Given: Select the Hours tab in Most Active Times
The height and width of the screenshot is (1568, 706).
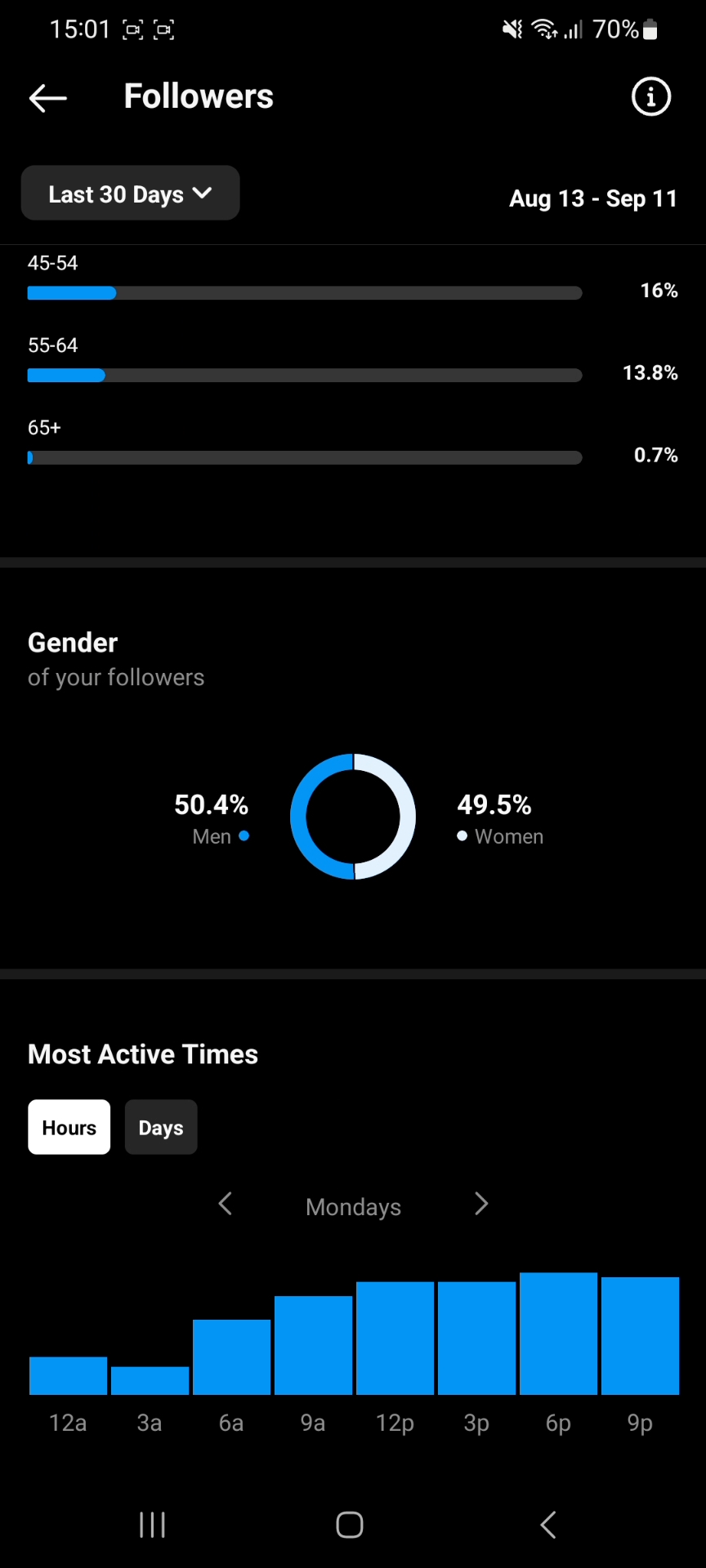Looking at the screenshot, I should click(x=69, y=1127).
